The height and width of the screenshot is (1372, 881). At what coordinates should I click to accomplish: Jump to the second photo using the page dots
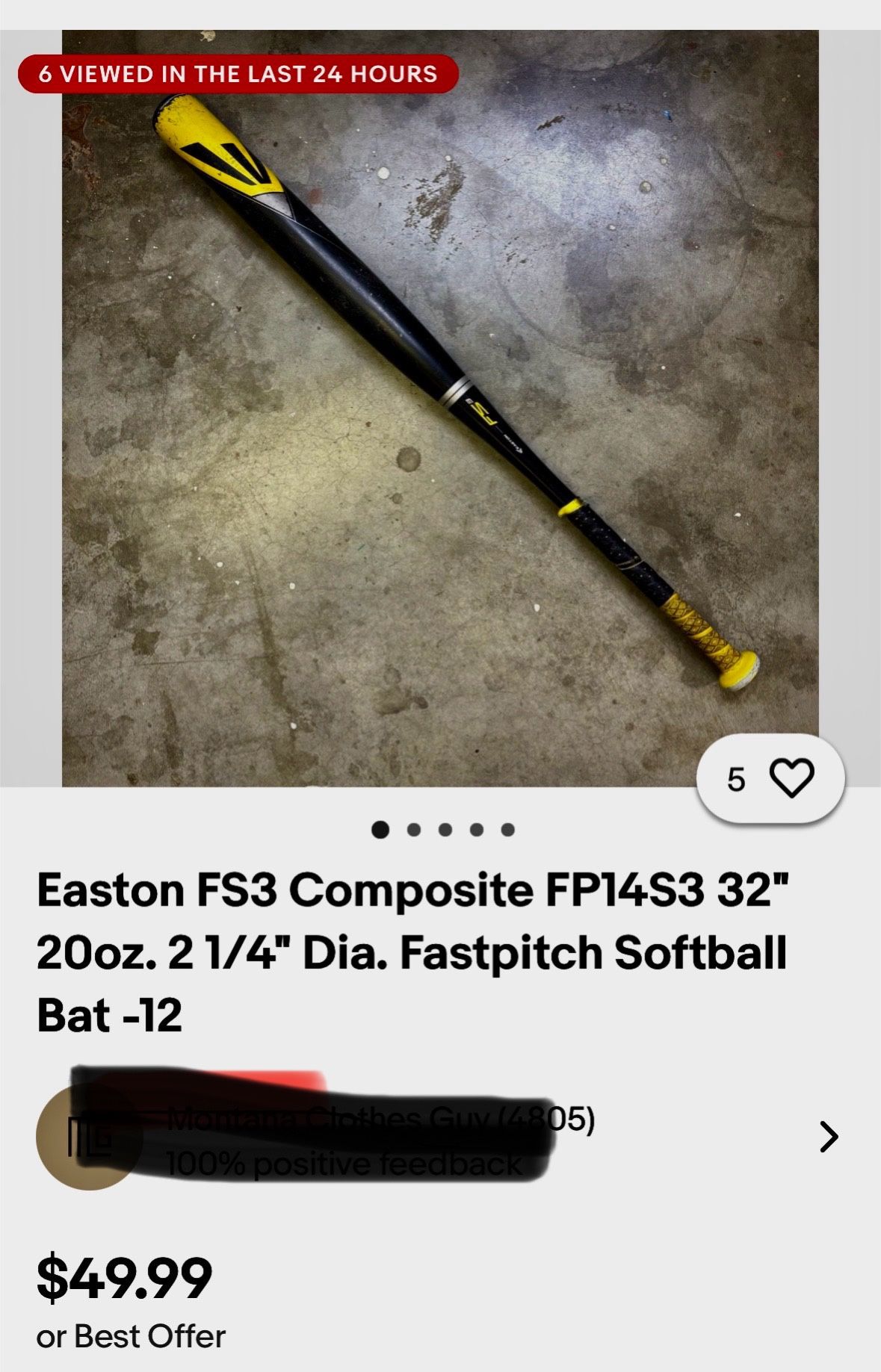[413, 830]
